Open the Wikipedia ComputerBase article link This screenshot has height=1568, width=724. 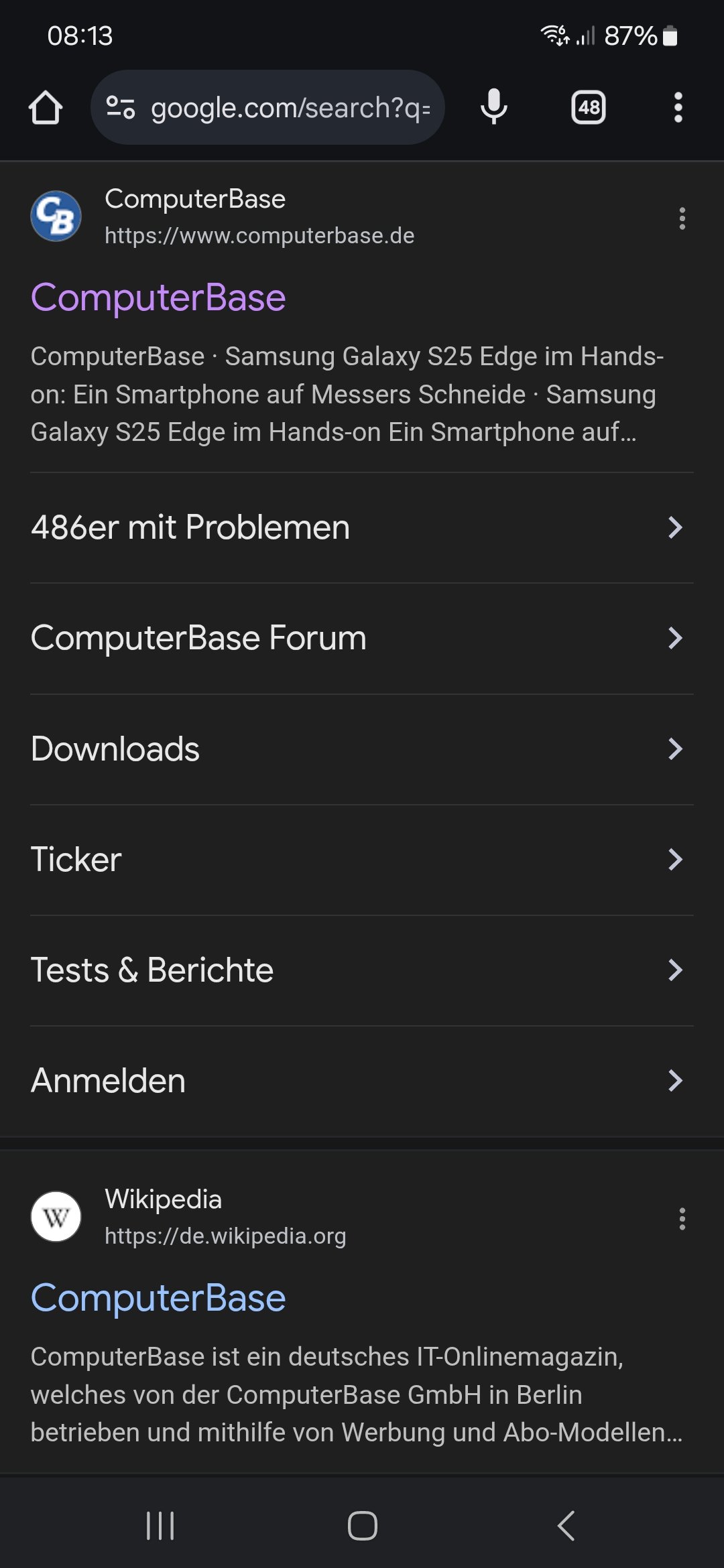[x=158, y=1298]
